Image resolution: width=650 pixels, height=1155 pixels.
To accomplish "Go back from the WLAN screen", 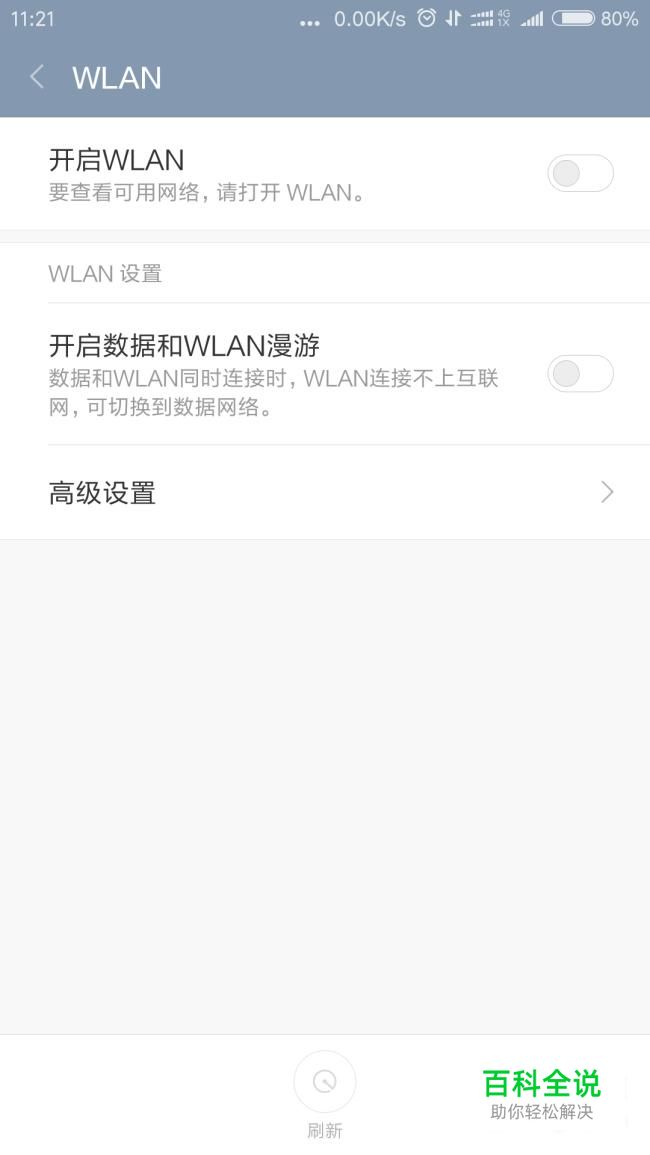I will pos(37,77).
